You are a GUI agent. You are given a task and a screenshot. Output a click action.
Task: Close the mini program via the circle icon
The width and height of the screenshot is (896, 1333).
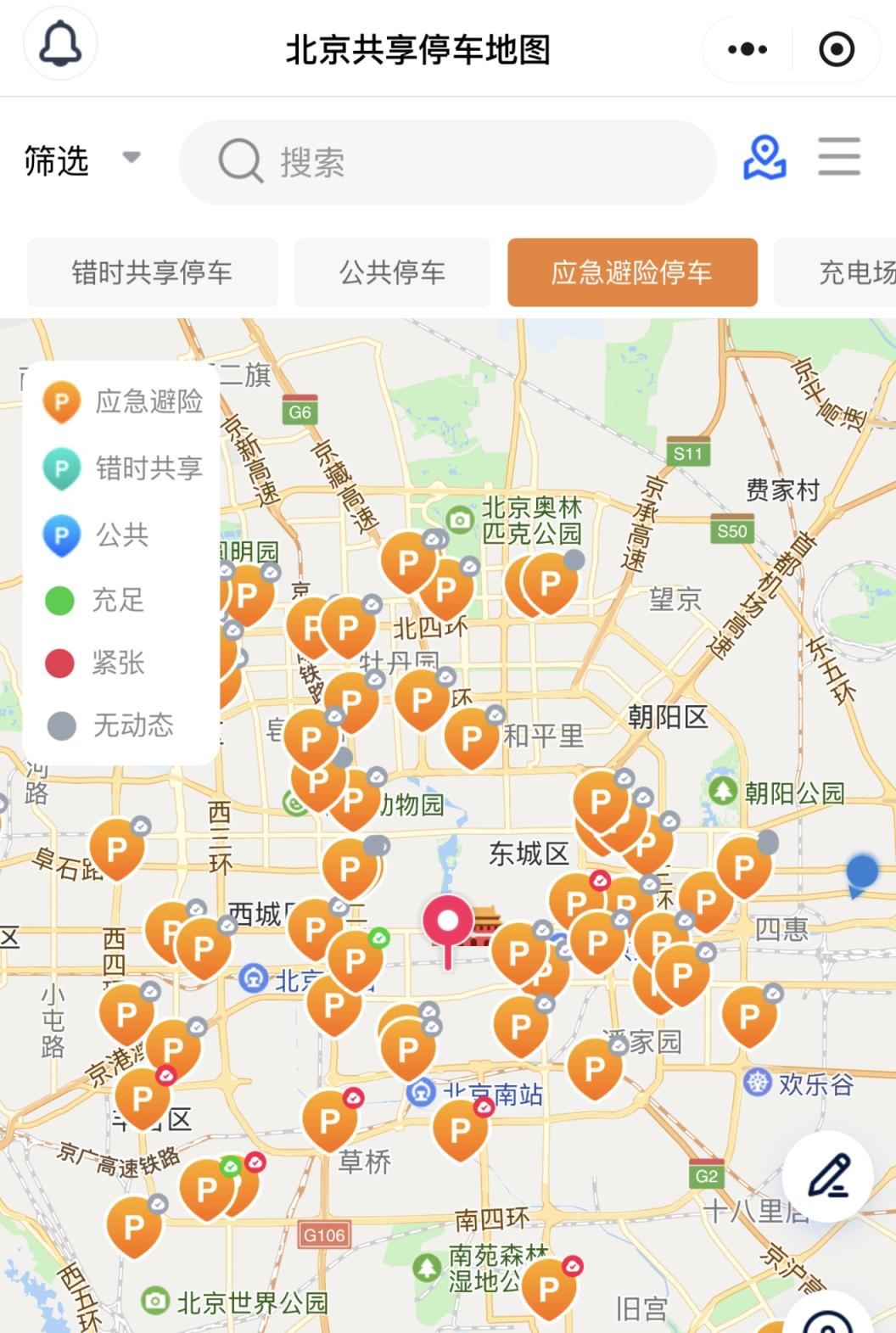pos(837,49)
